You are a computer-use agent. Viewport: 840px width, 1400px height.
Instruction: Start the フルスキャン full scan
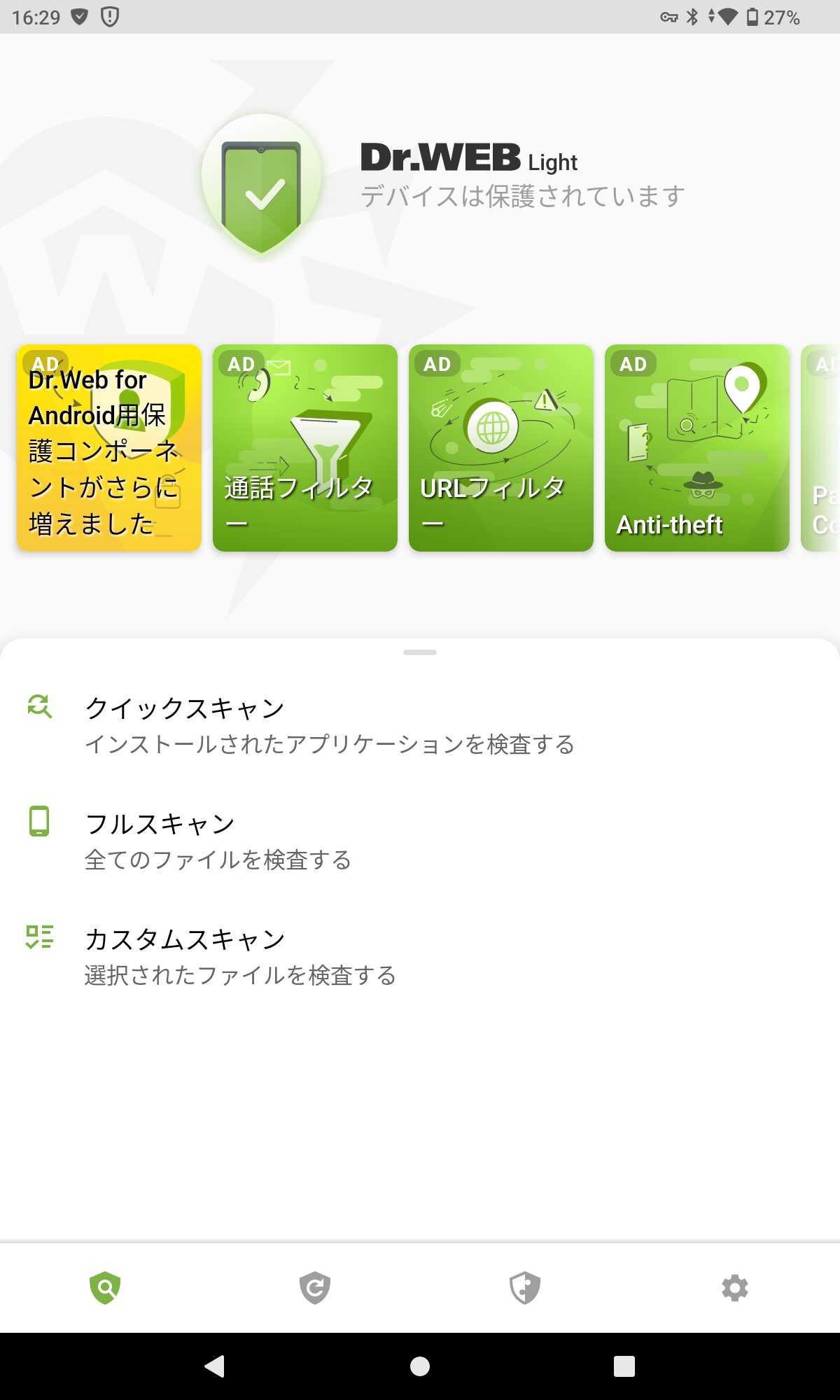[217, 841]
